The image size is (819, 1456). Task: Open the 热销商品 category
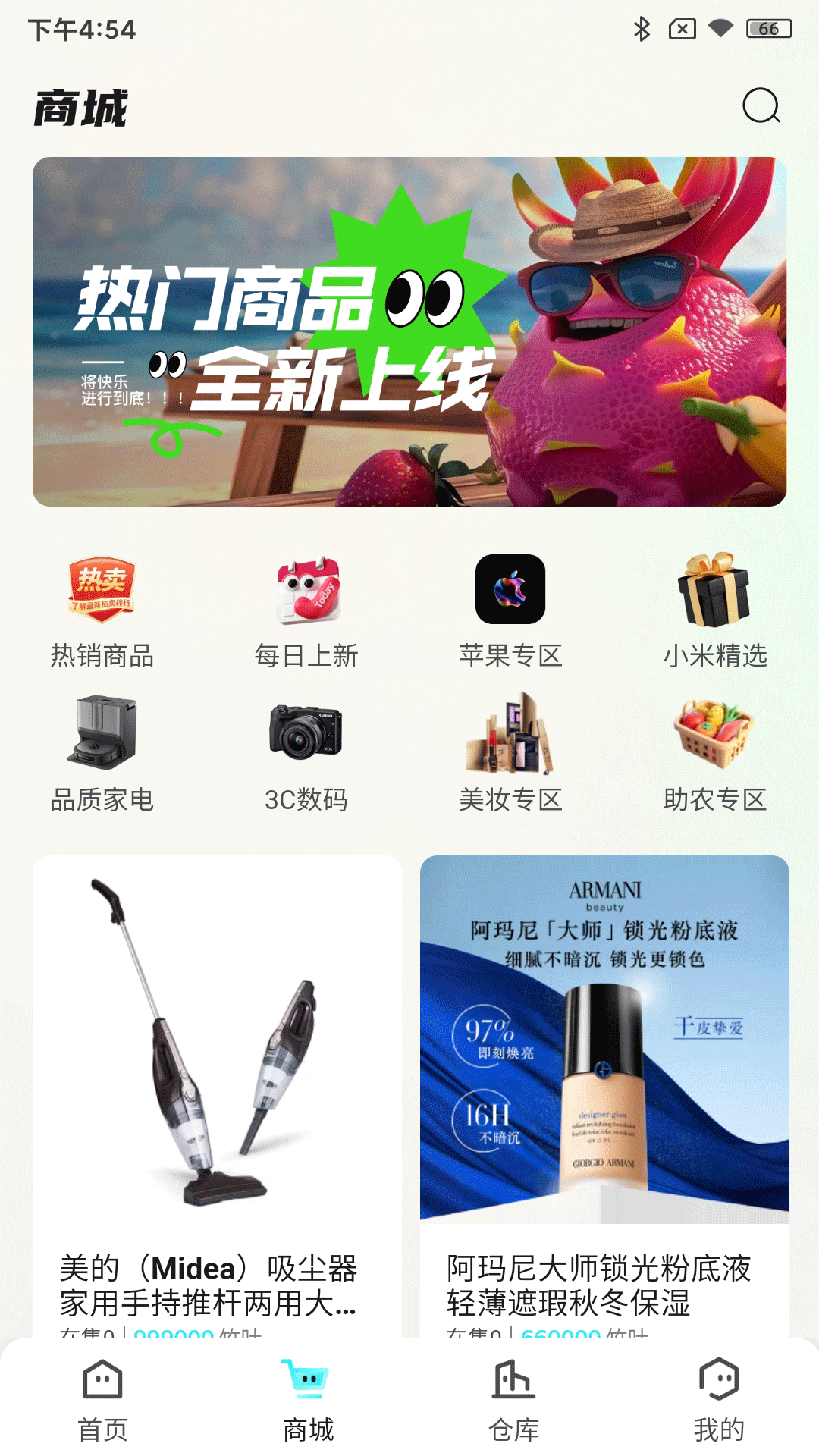pos(102,610)
